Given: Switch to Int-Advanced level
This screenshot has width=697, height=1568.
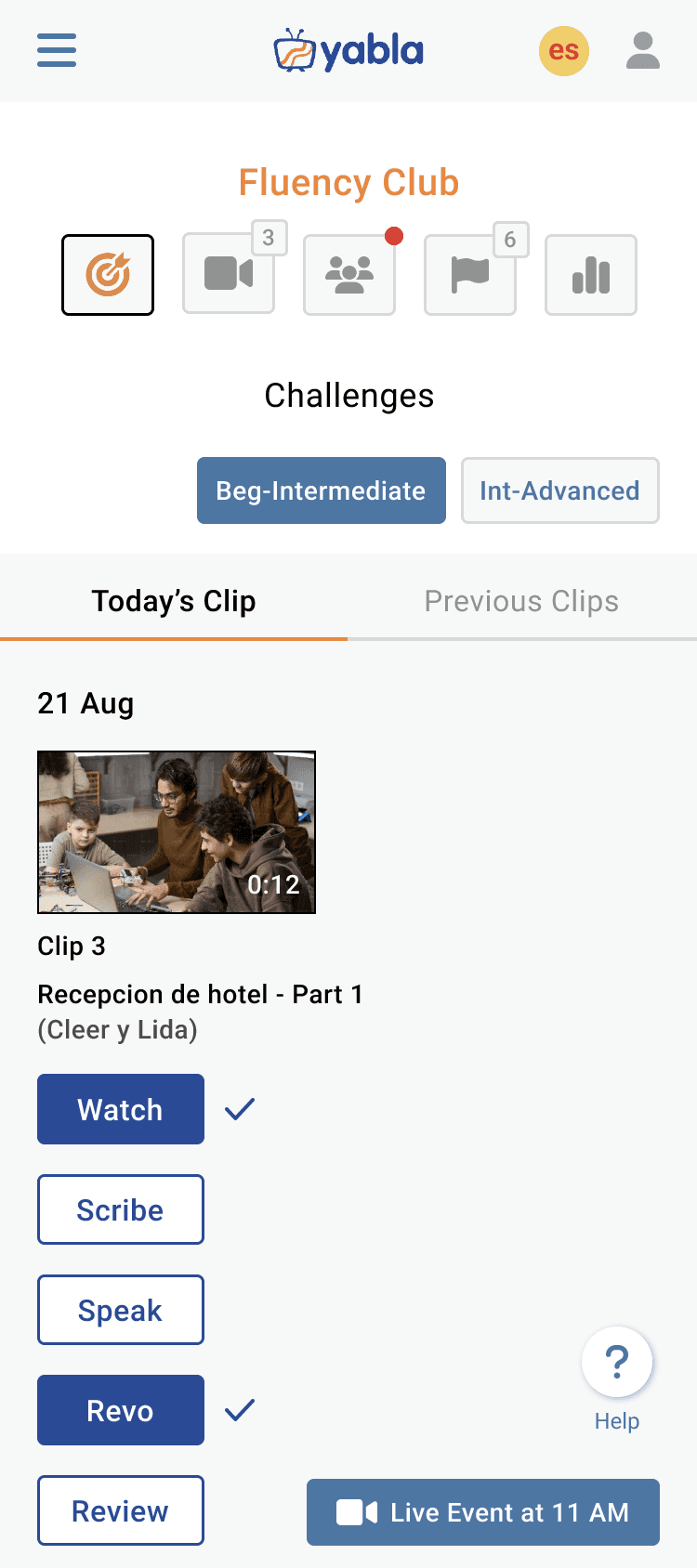Looking at the screenshot, I should pos(560,490).
